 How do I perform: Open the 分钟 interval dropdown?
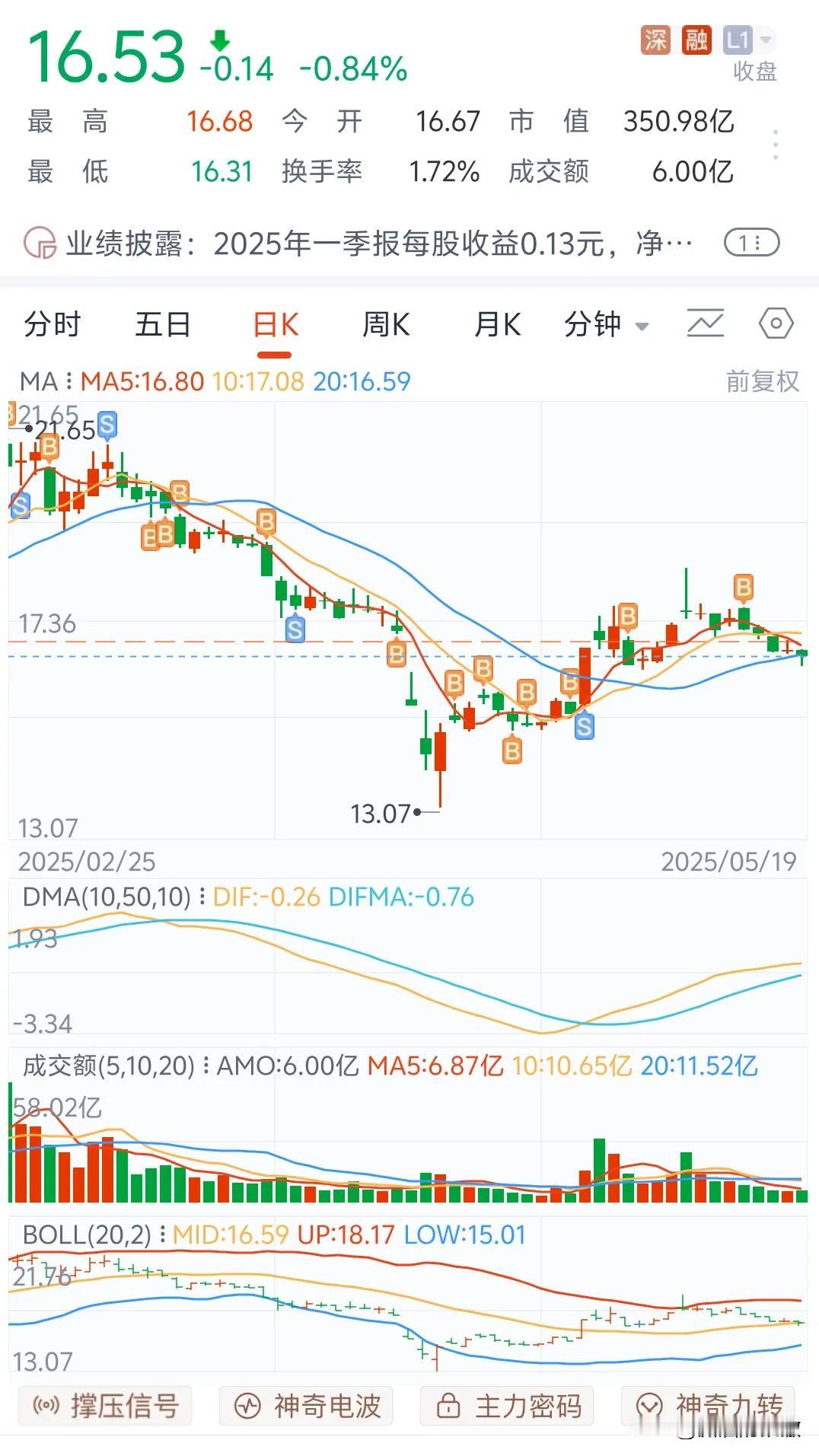pos(606,325)
